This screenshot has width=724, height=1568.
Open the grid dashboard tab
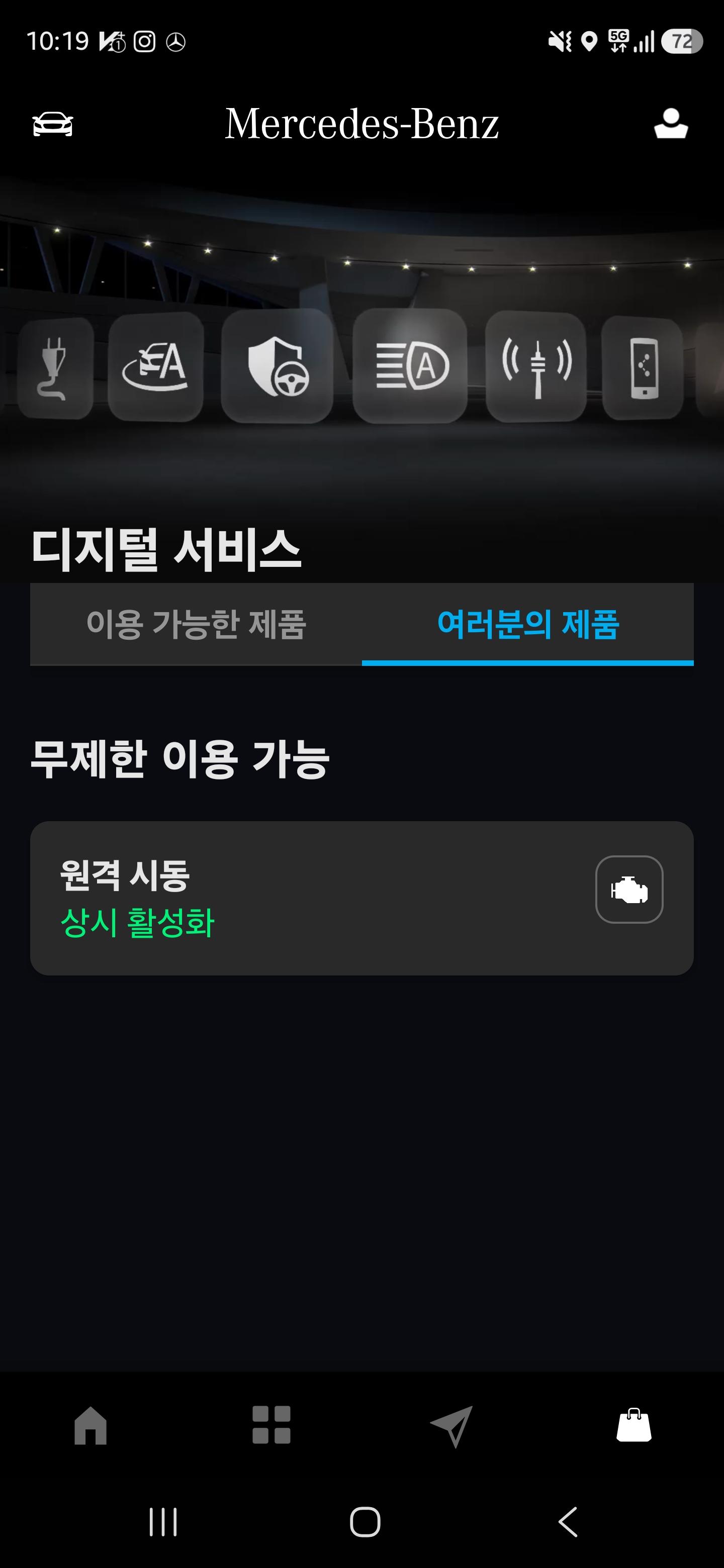point(271,1425)
